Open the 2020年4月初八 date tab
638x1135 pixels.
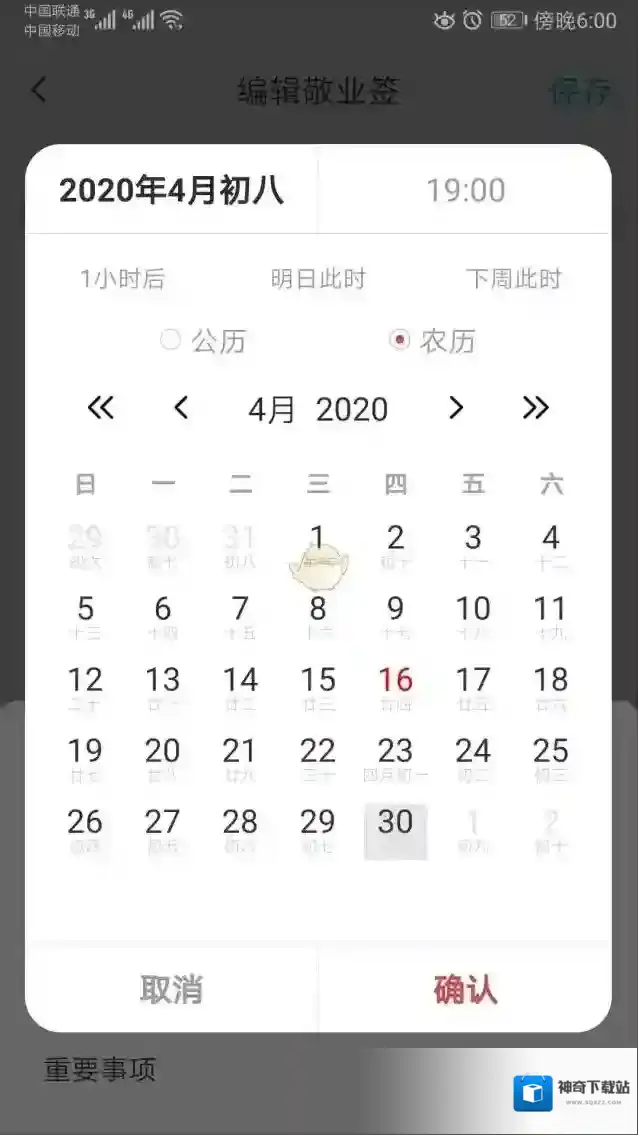click(x=172, y=190)
